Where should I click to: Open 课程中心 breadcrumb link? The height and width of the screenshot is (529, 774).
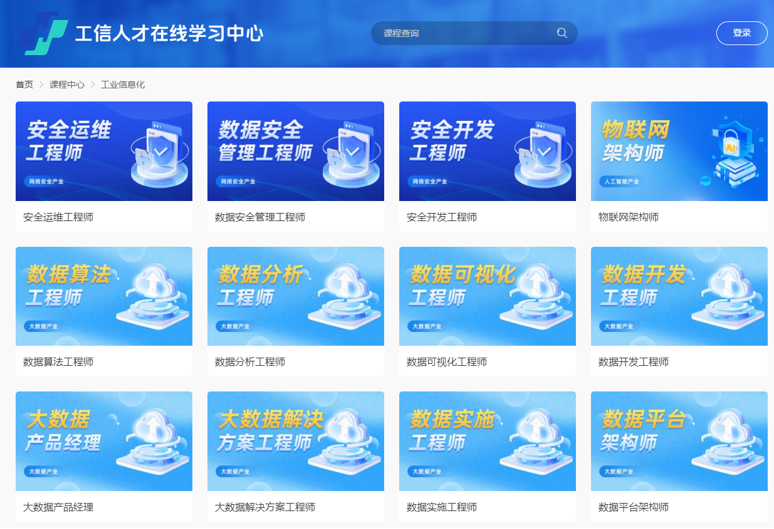pos(67,85)
